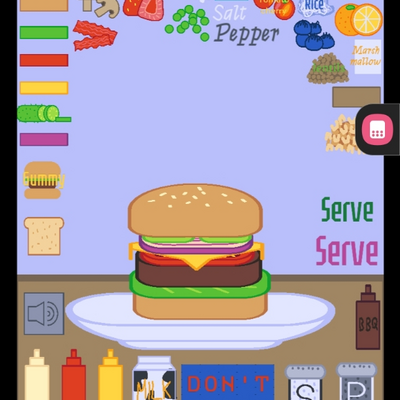
Task: Add green peas ingredient
Action: [187, 23]
